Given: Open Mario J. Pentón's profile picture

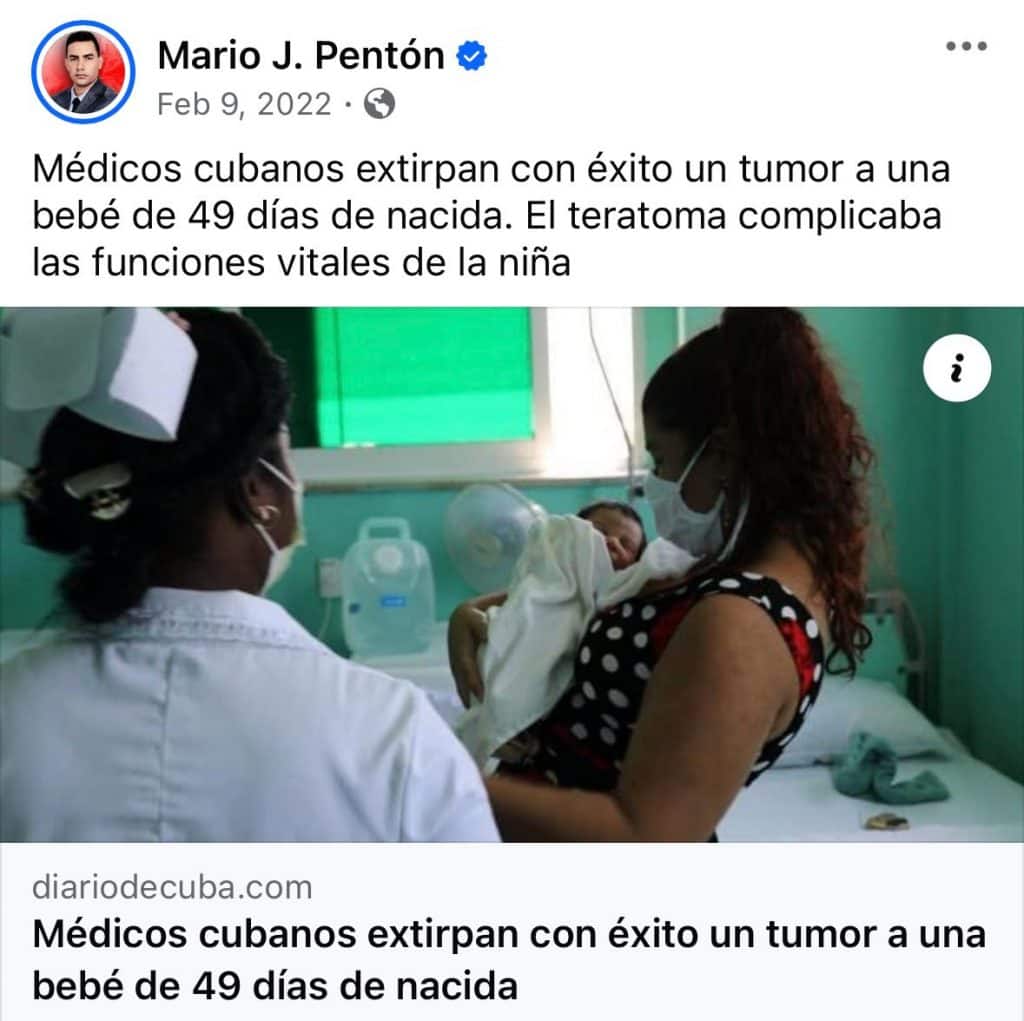Looking at the screenshot, I should click(82, 71).
